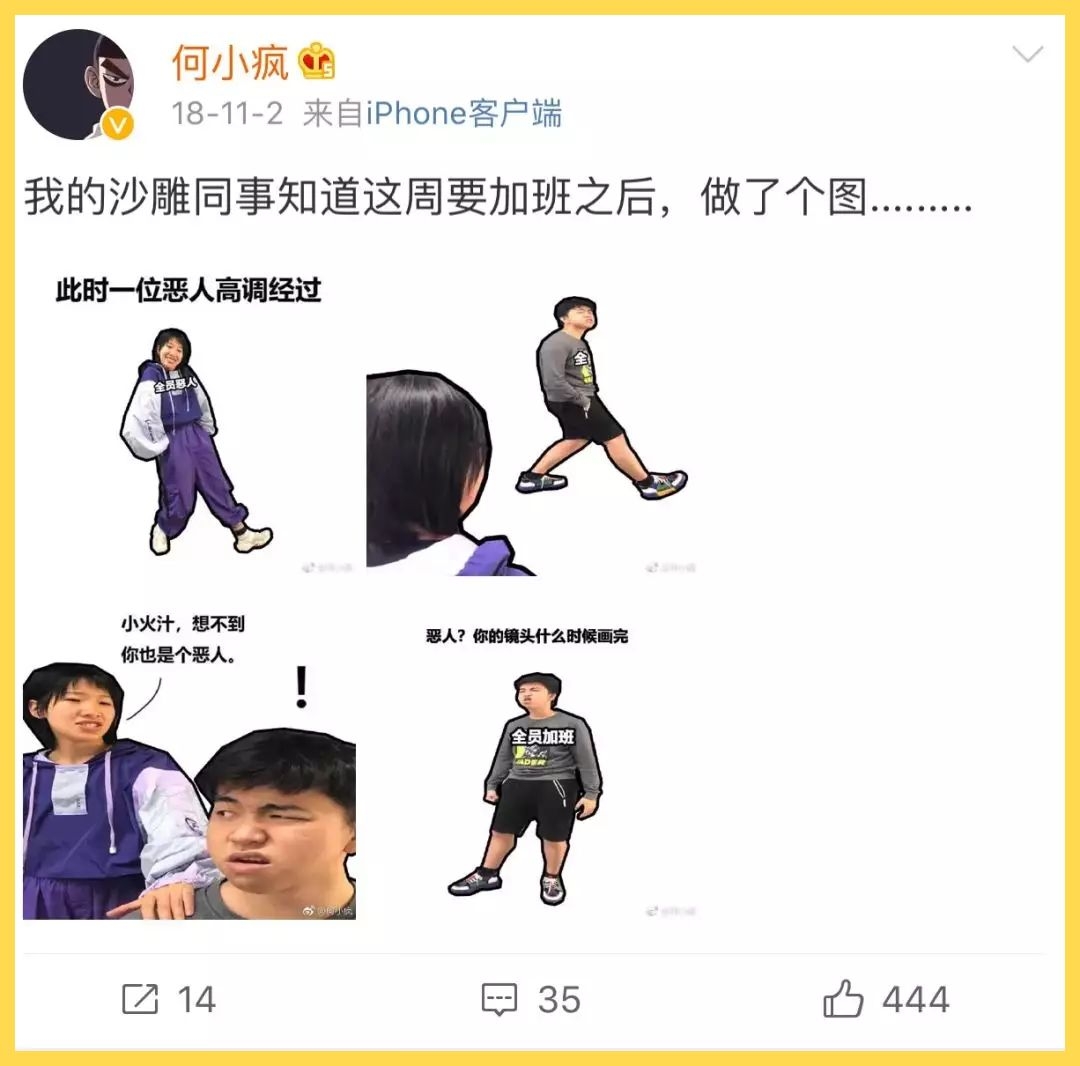Image resolution: width=1080 pixels, height=1066 pixels.
Task: Open the image with 小火汁 speech bubble
Action: coord(190,765)
